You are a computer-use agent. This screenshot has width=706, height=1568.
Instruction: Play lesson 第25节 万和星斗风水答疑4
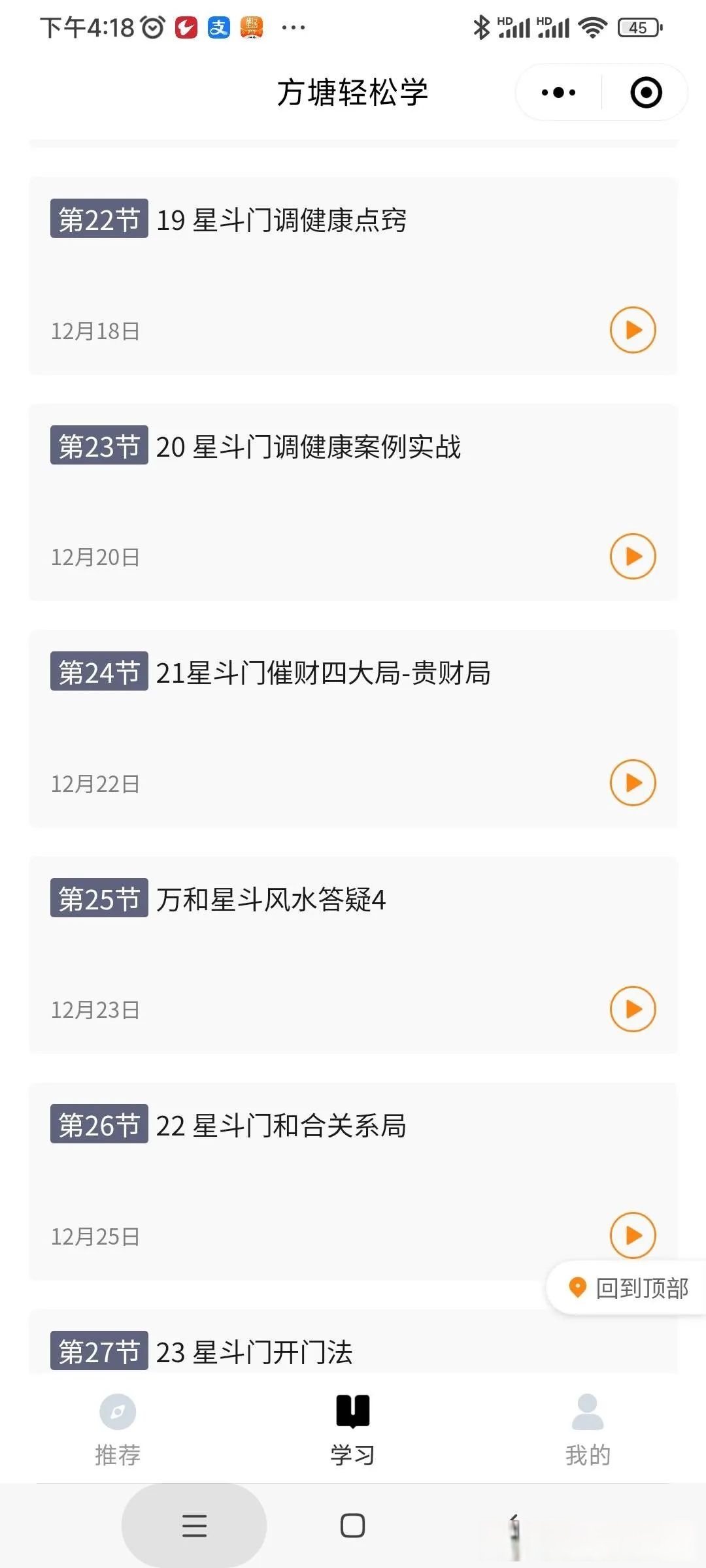(633, 1009)
